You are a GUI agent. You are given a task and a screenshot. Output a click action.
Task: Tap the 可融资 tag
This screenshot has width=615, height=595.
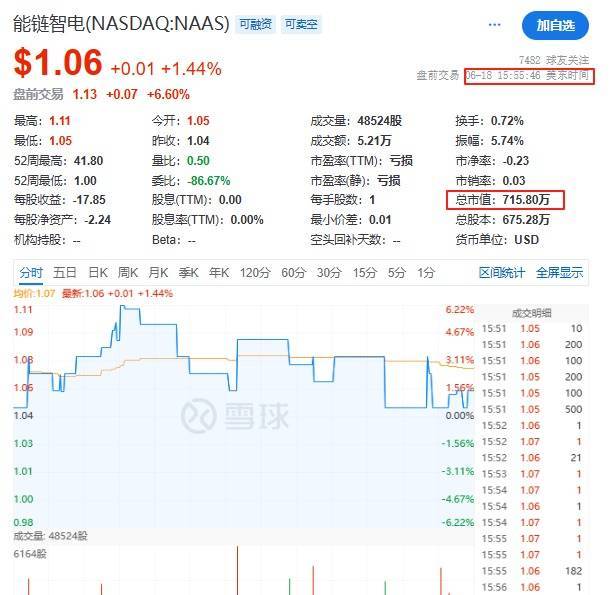[255, 24]
